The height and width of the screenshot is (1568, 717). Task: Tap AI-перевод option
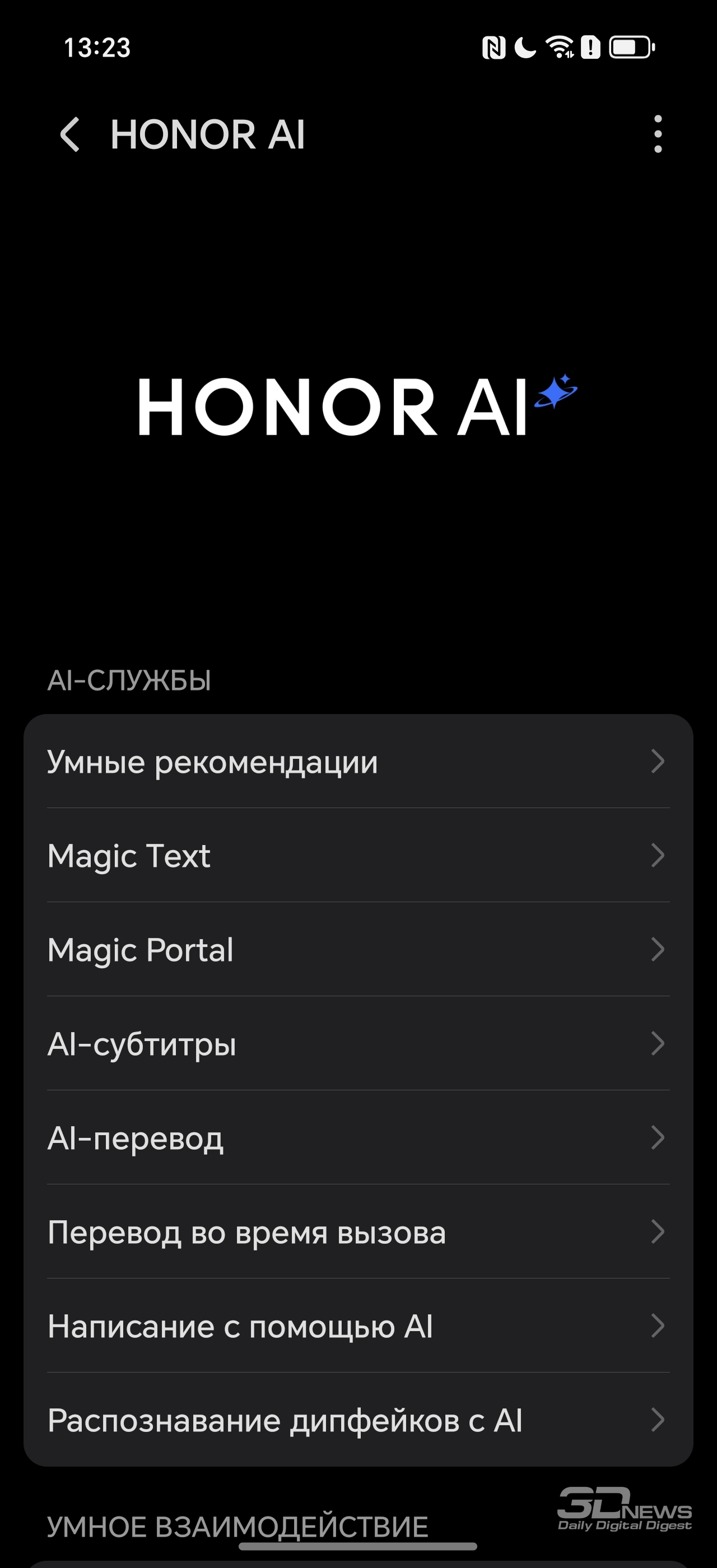click(x=358, y=1138)
